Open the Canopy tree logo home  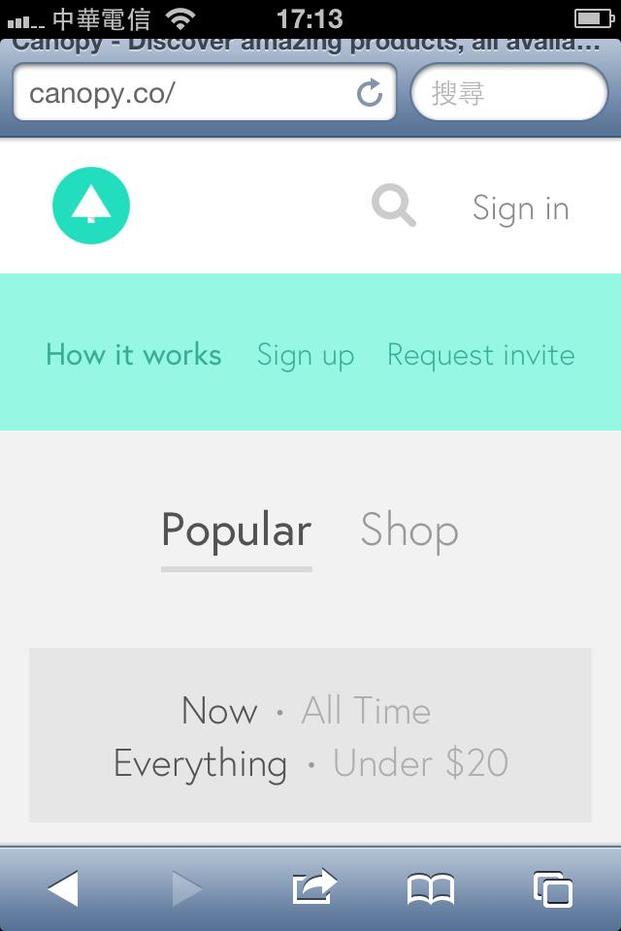tap(91, 206)
